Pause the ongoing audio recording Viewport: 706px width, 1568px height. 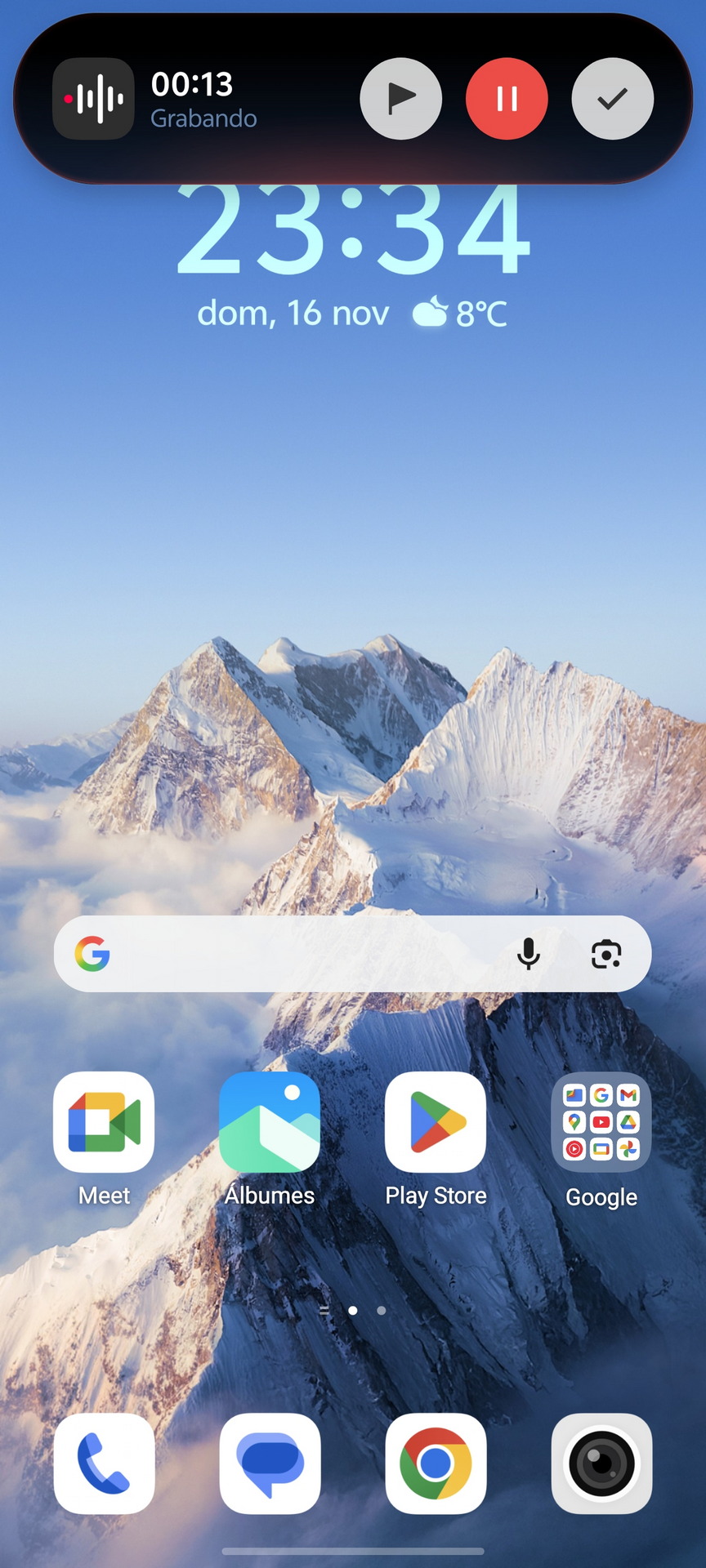507,99
